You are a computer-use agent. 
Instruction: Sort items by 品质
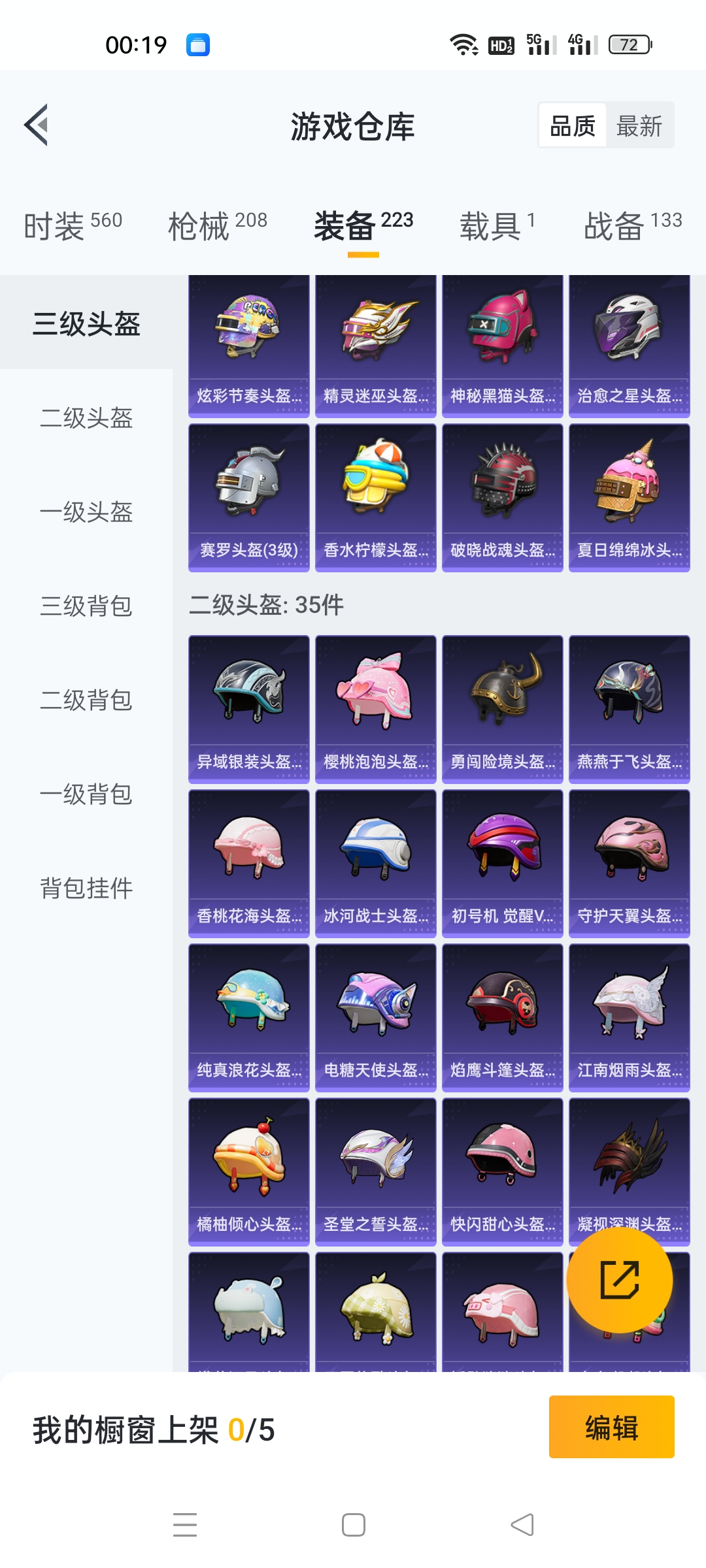[x=573, y=125]
